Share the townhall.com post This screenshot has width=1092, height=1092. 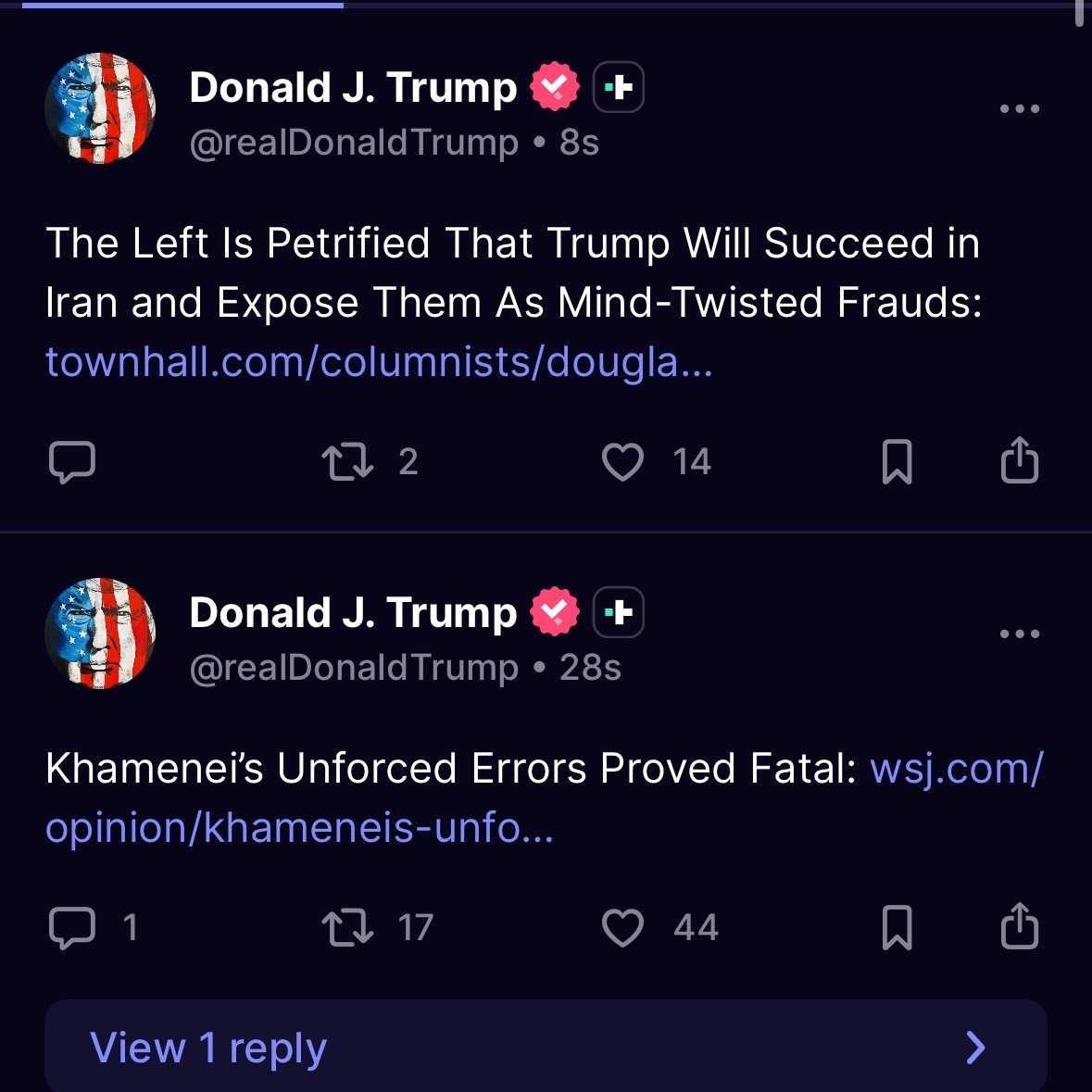(1019, 460)
